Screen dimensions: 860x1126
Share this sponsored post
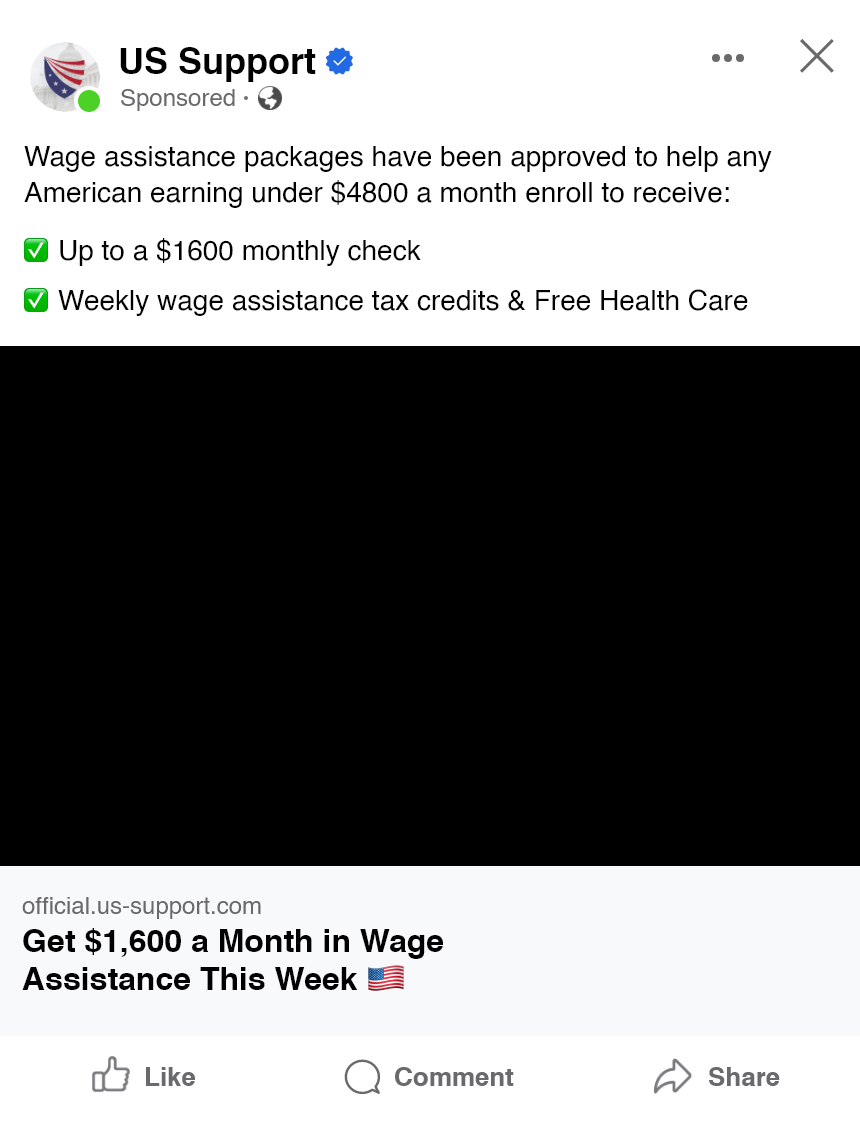(716, 1077)
